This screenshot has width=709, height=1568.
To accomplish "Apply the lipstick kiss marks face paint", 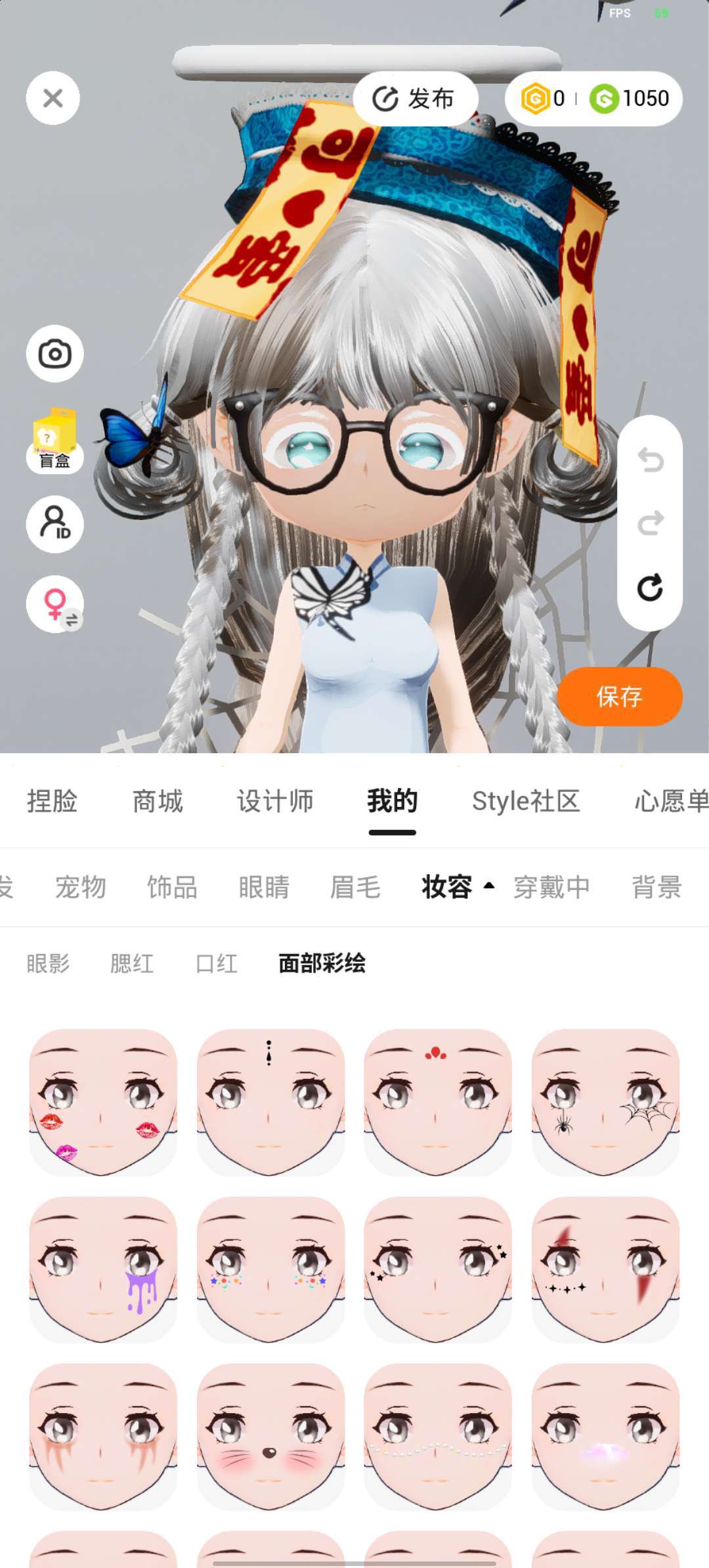I will pyautogui.click(x=103, y=1102).
